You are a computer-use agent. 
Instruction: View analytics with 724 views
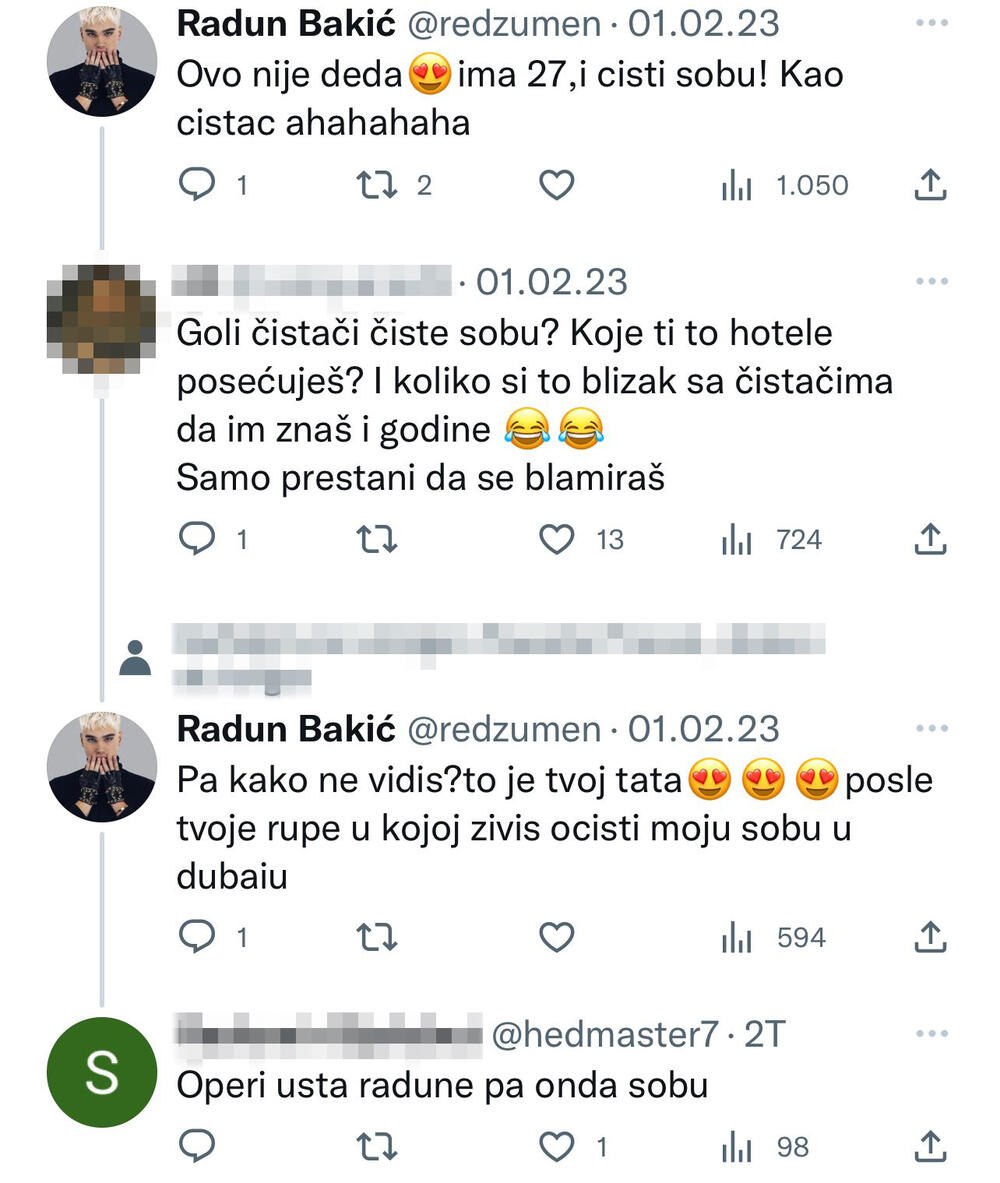[737, 539]
